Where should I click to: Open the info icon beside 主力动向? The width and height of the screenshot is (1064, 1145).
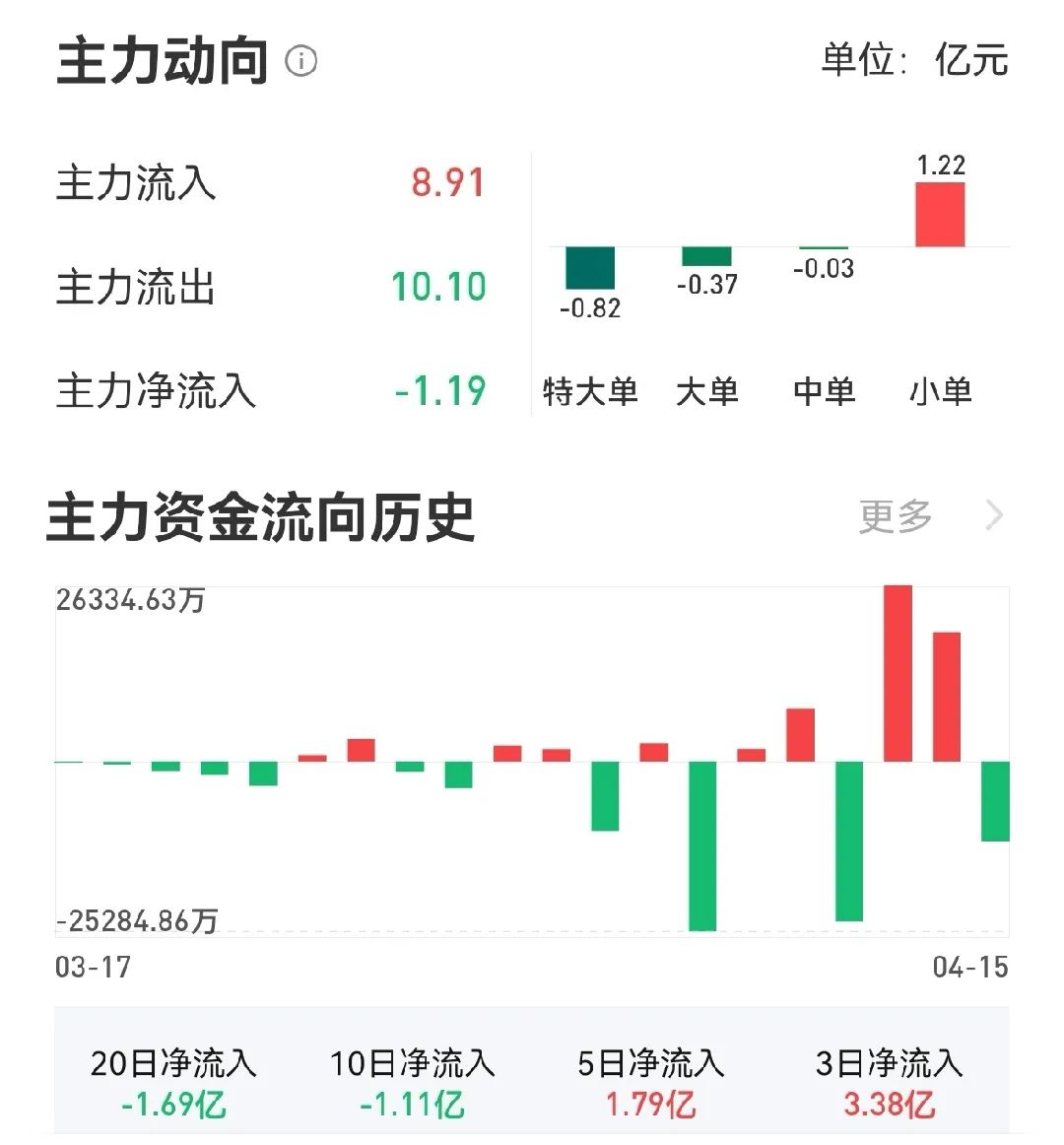tap(300, 61)
